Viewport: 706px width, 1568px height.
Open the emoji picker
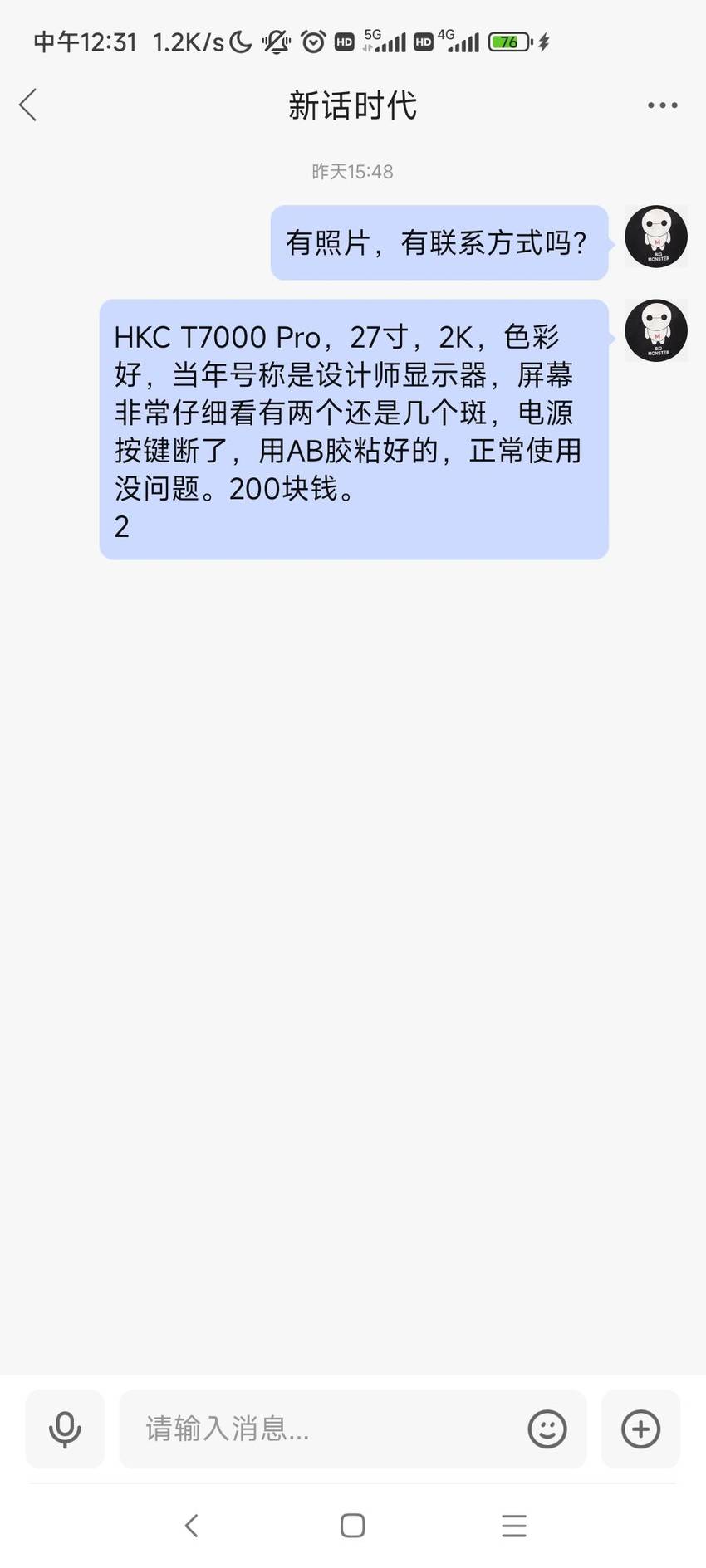click(x=547, y=1429)
